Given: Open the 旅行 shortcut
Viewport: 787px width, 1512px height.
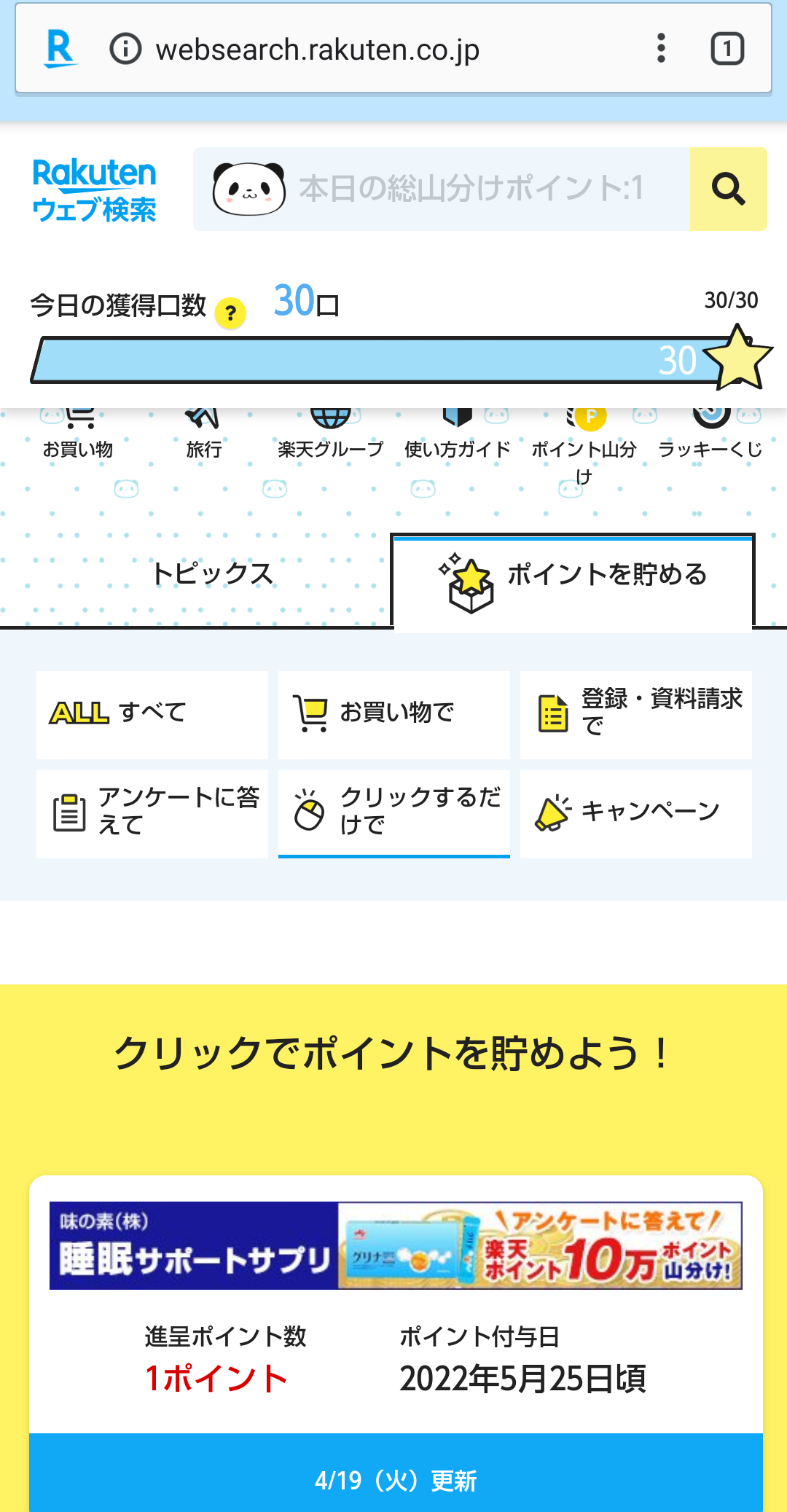Looking at the screenshot, I should [x=203, y=436].
